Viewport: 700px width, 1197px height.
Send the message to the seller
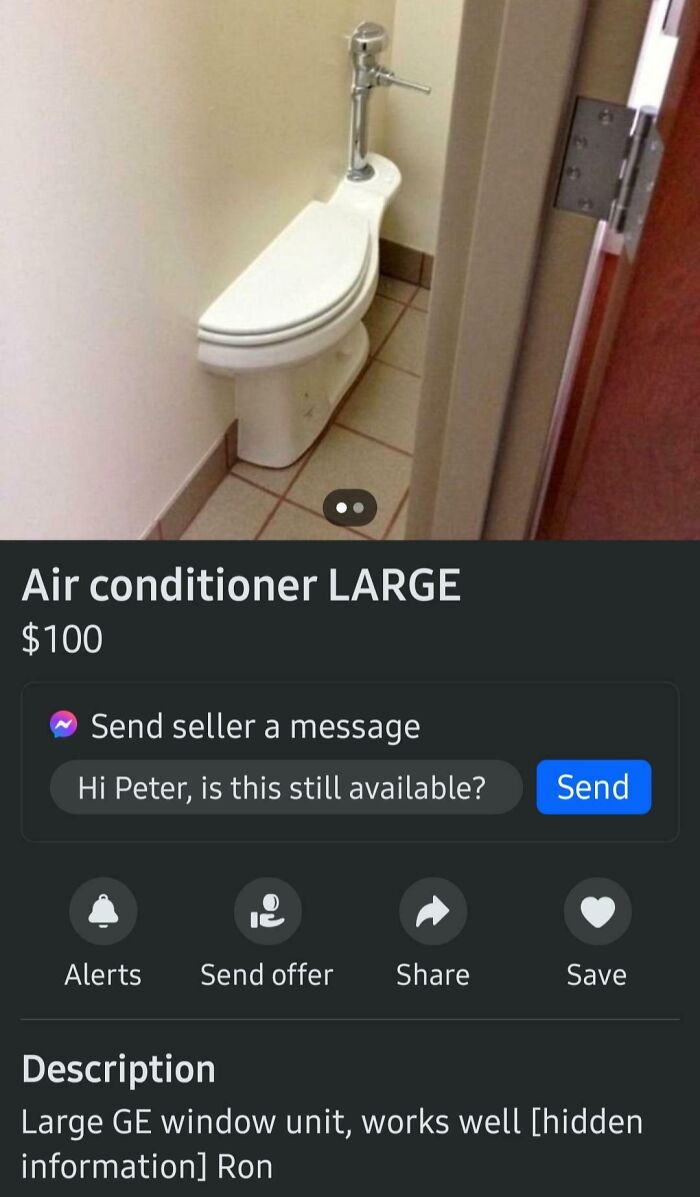point(593,787)
